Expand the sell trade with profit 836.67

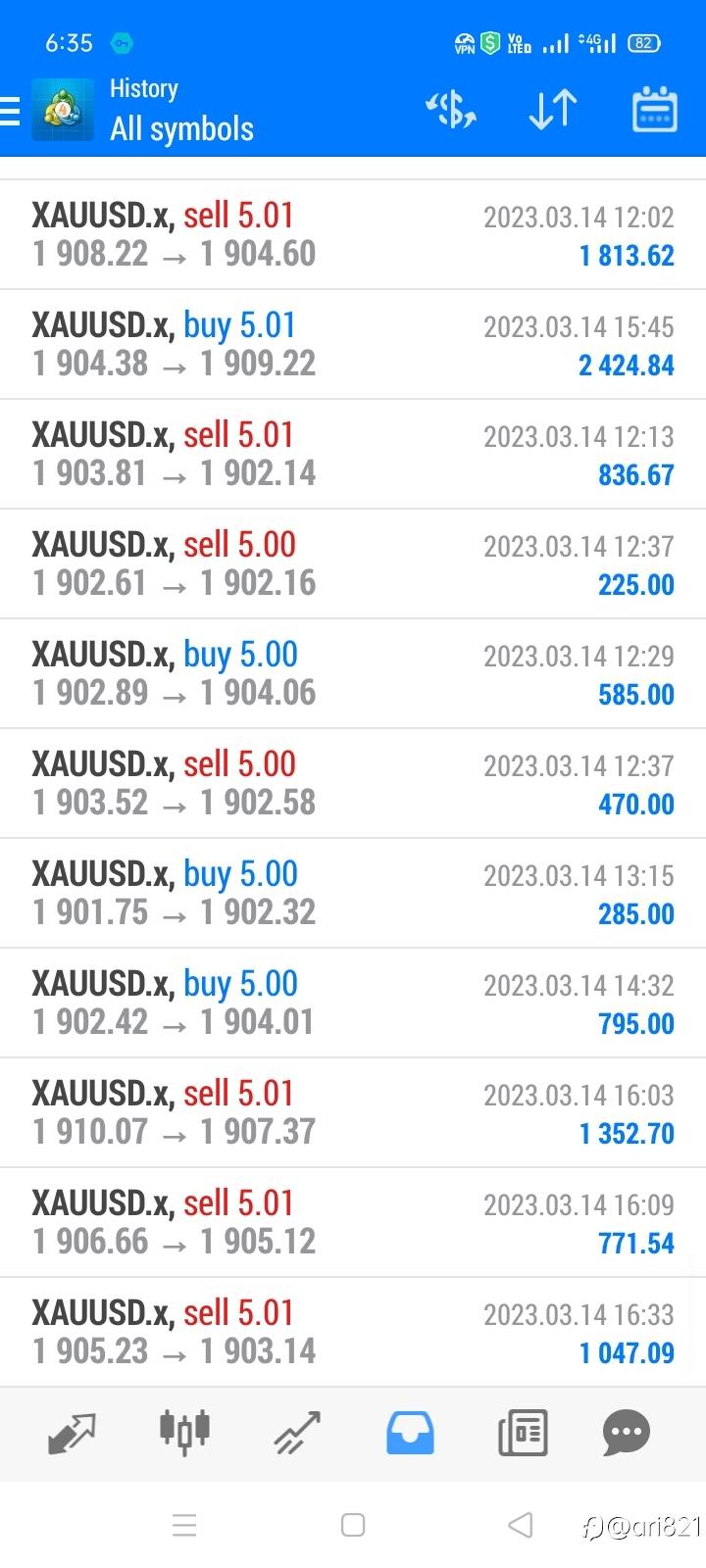coord(353,455)
